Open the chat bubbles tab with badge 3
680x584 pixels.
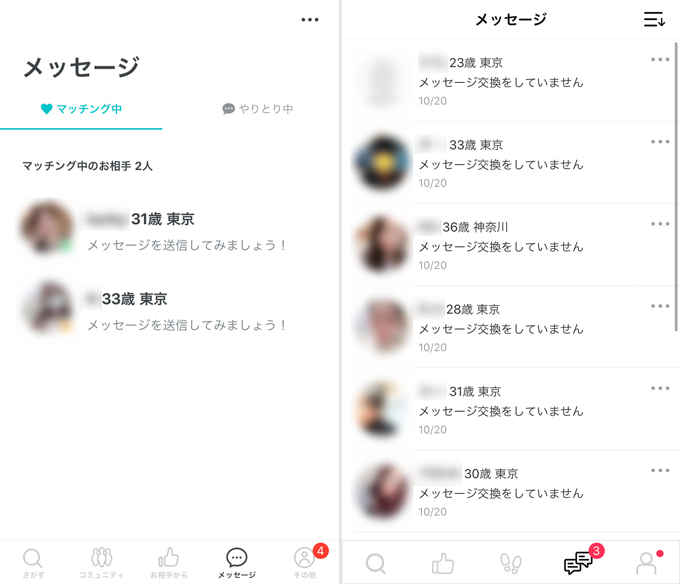coord(579,564)
